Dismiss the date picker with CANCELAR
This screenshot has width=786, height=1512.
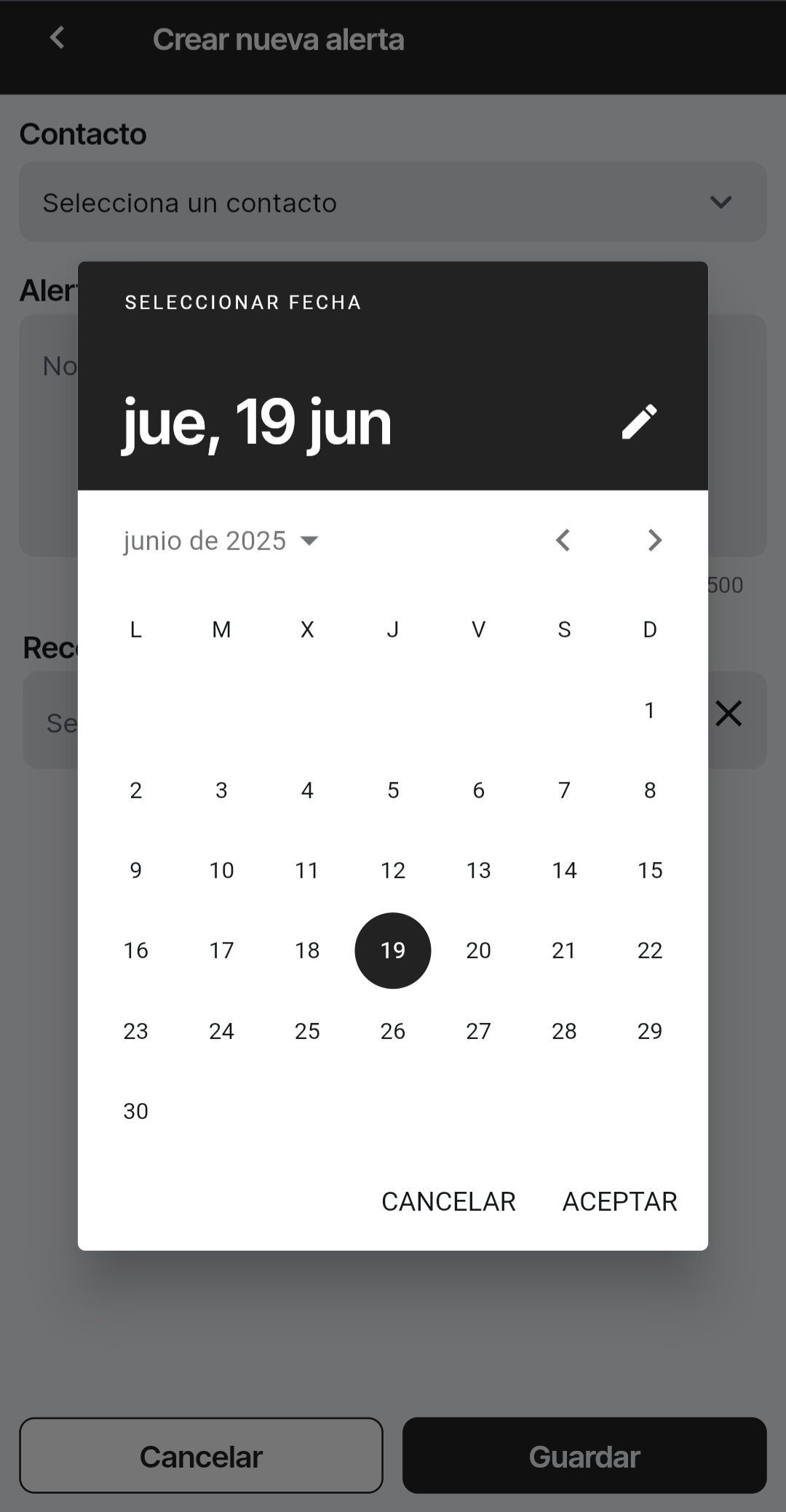(448, 1201)
